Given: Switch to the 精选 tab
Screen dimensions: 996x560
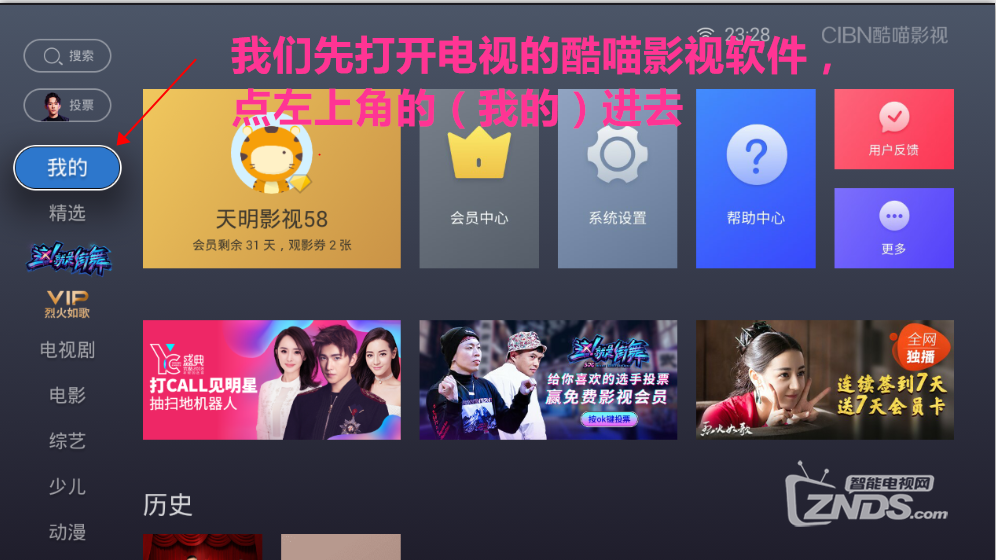Looking at the screenshot, I should [x=67, y=213].
